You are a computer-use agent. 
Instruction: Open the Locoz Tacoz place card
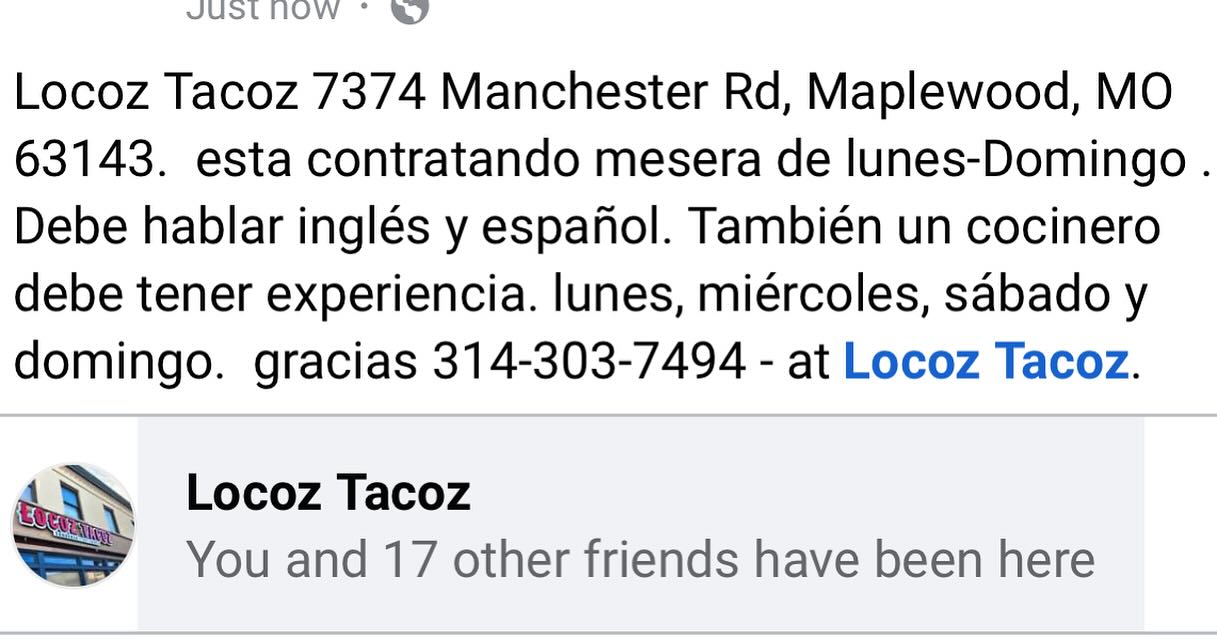[x=640, y=524]
